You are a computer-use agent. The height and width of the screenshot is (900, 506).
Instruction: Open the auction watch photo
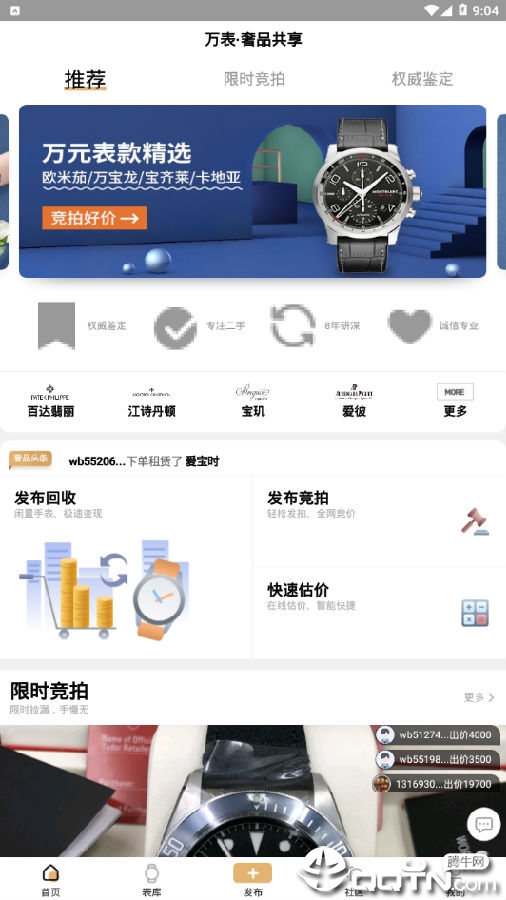click(252, 791)
